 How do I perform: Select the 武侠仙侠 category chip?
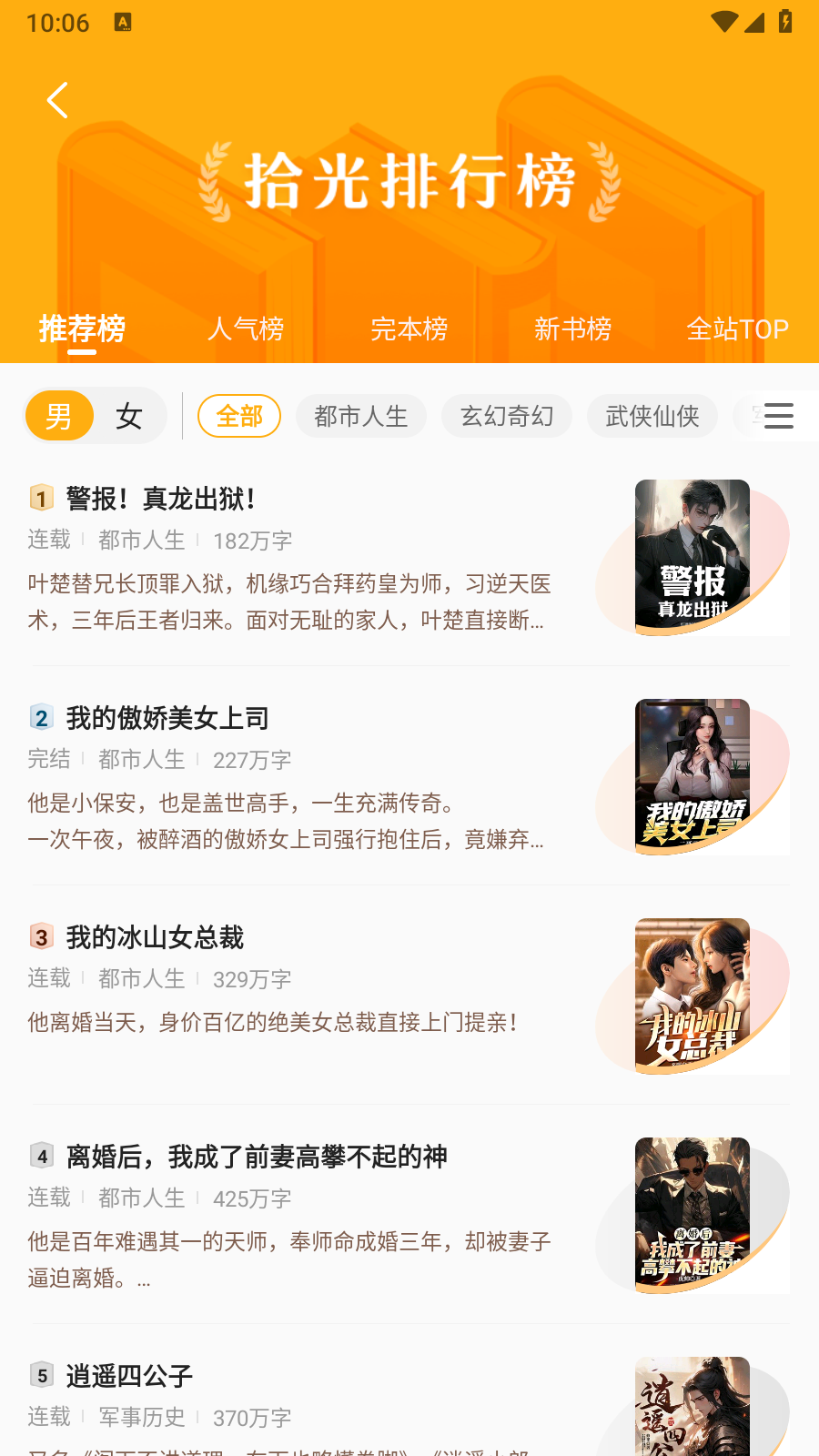[652, 416]
